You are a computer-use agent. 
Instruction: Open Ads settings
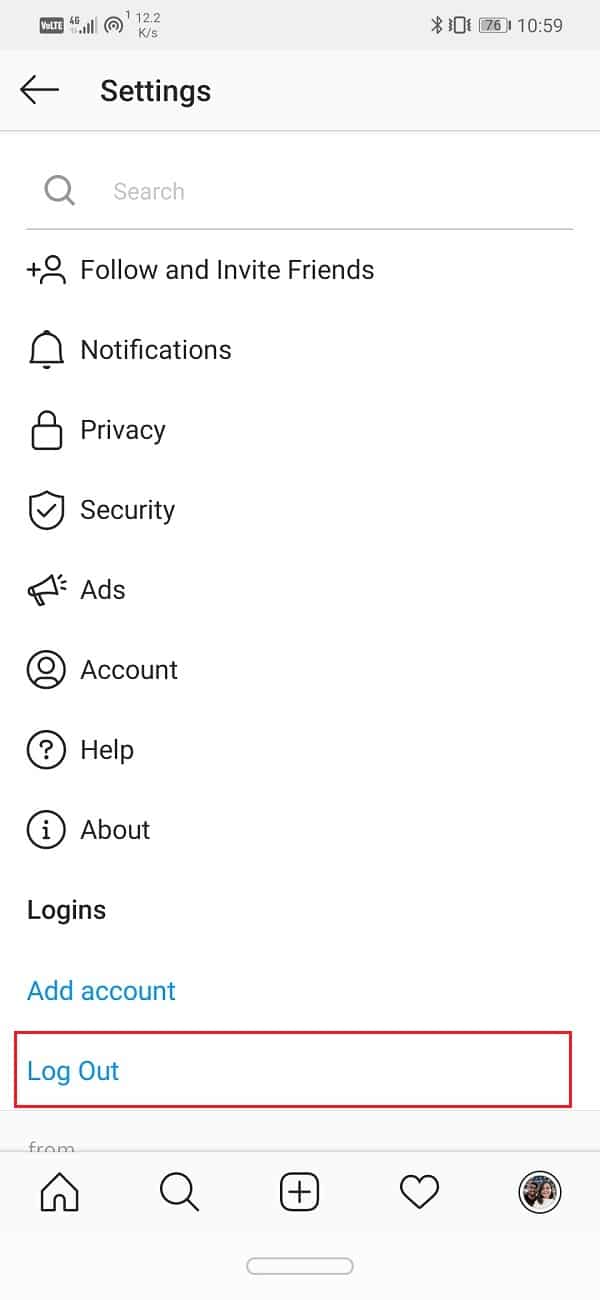coord(102,590)
